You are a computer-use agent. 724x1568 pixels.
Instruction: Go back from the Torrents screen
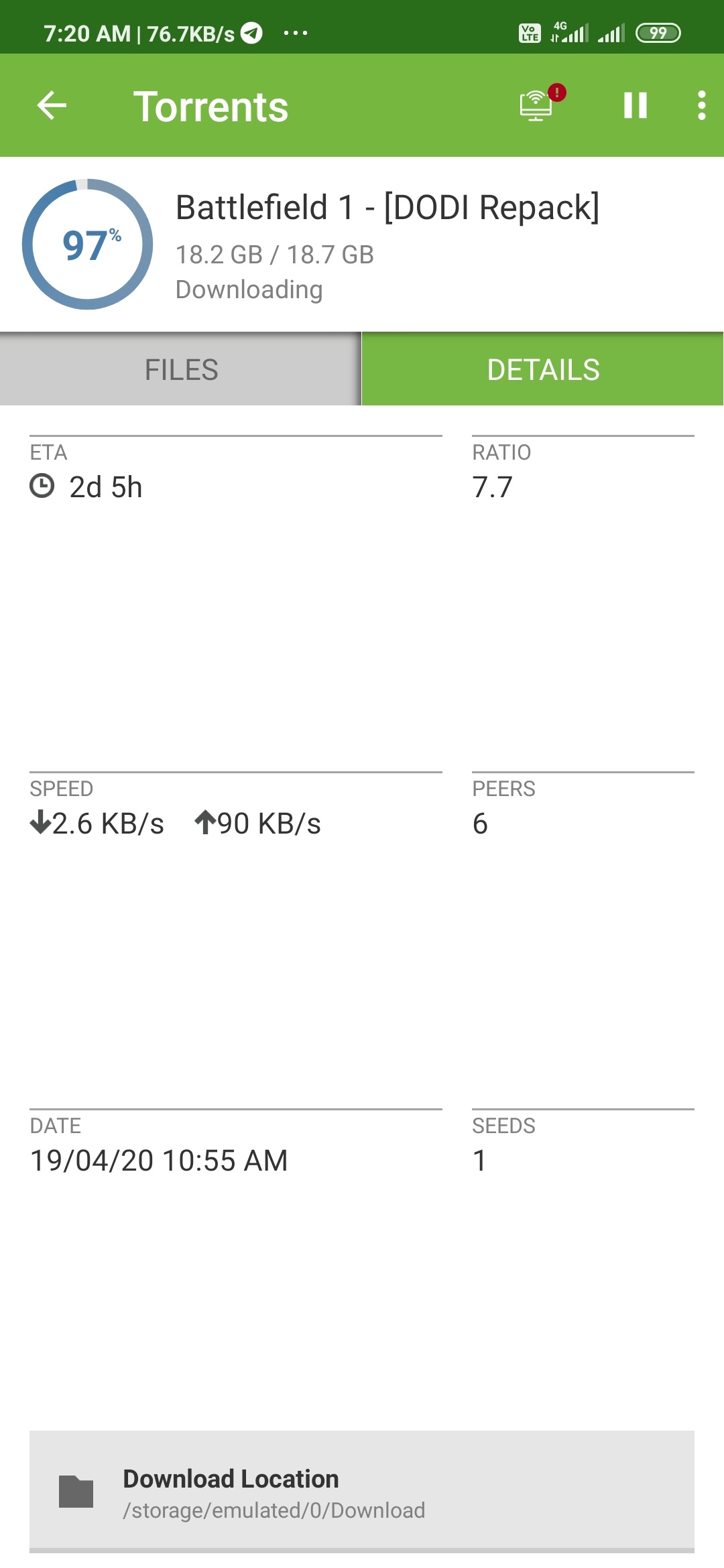click(52, 105)
